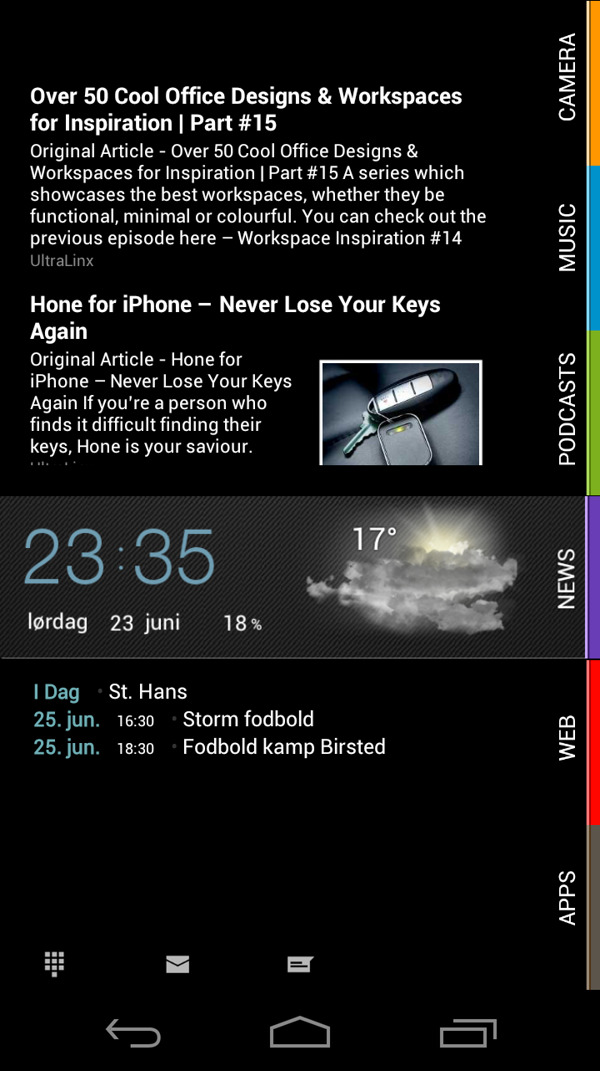The image size is (600, 1071).
Task: Open the phone dialer icon
Action: click(x=55, y=964)
